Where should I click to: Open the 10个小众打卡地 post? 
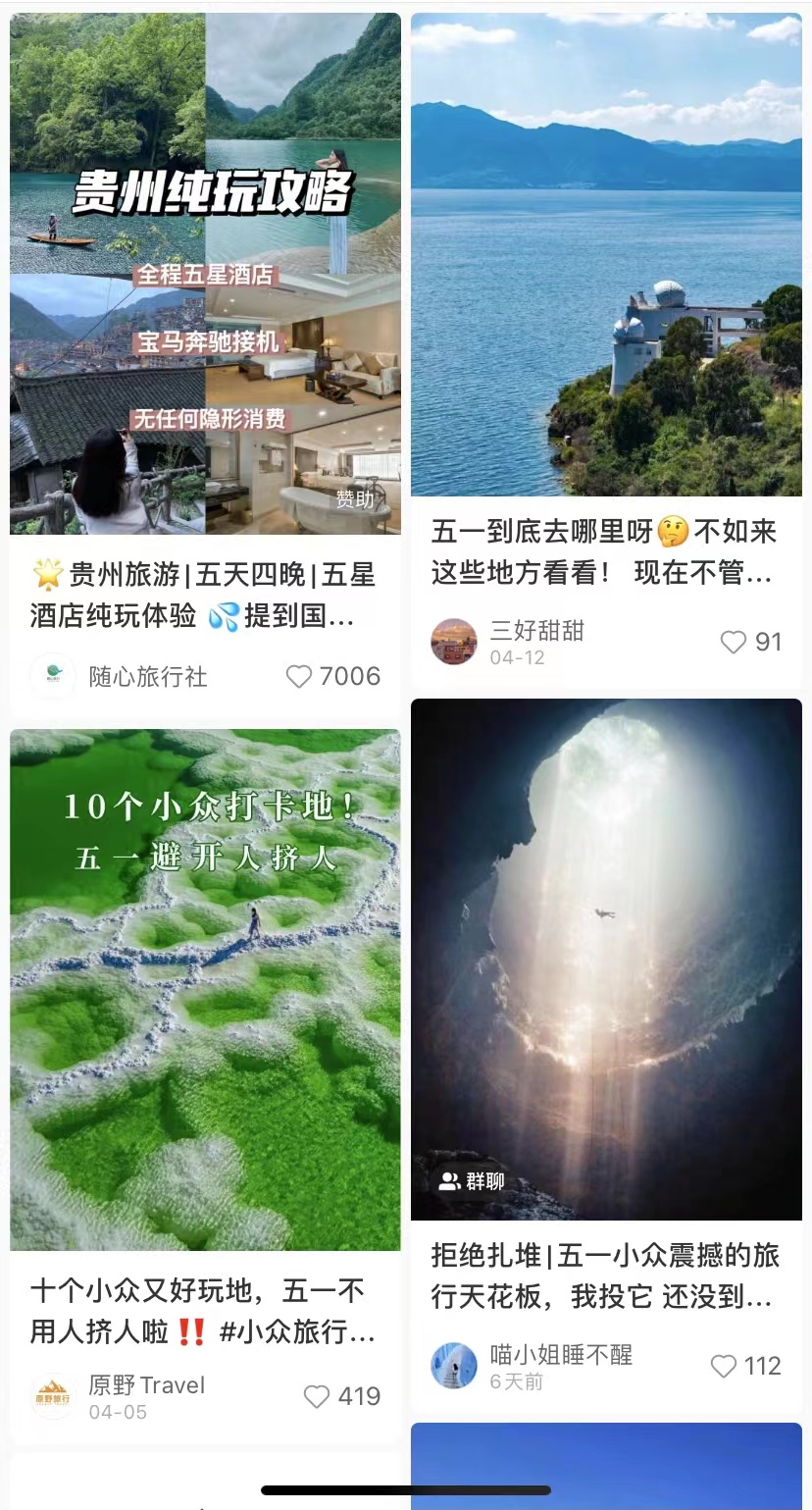(205, 989)
